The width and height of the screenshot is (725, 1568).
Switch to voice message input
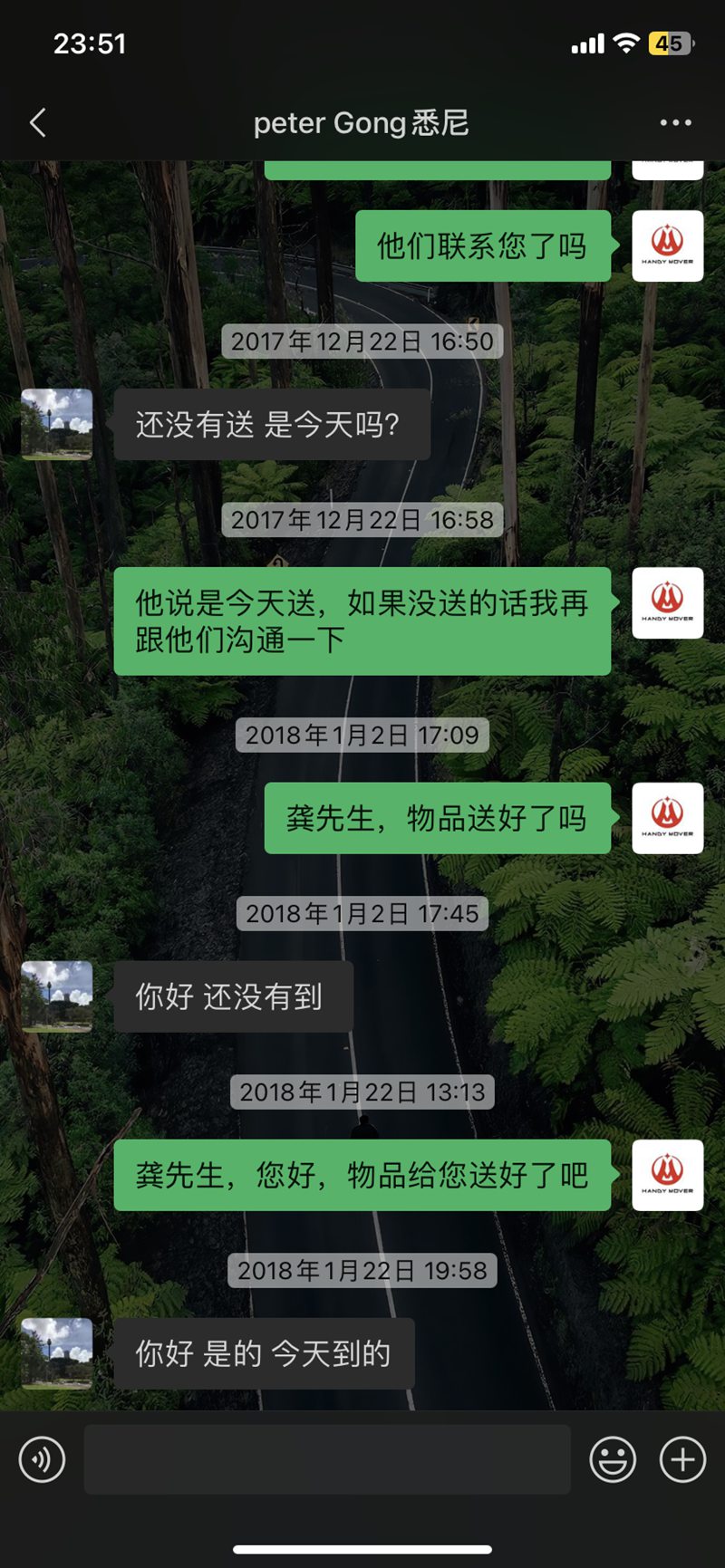pyautogui.click(x=42, y=1459)
